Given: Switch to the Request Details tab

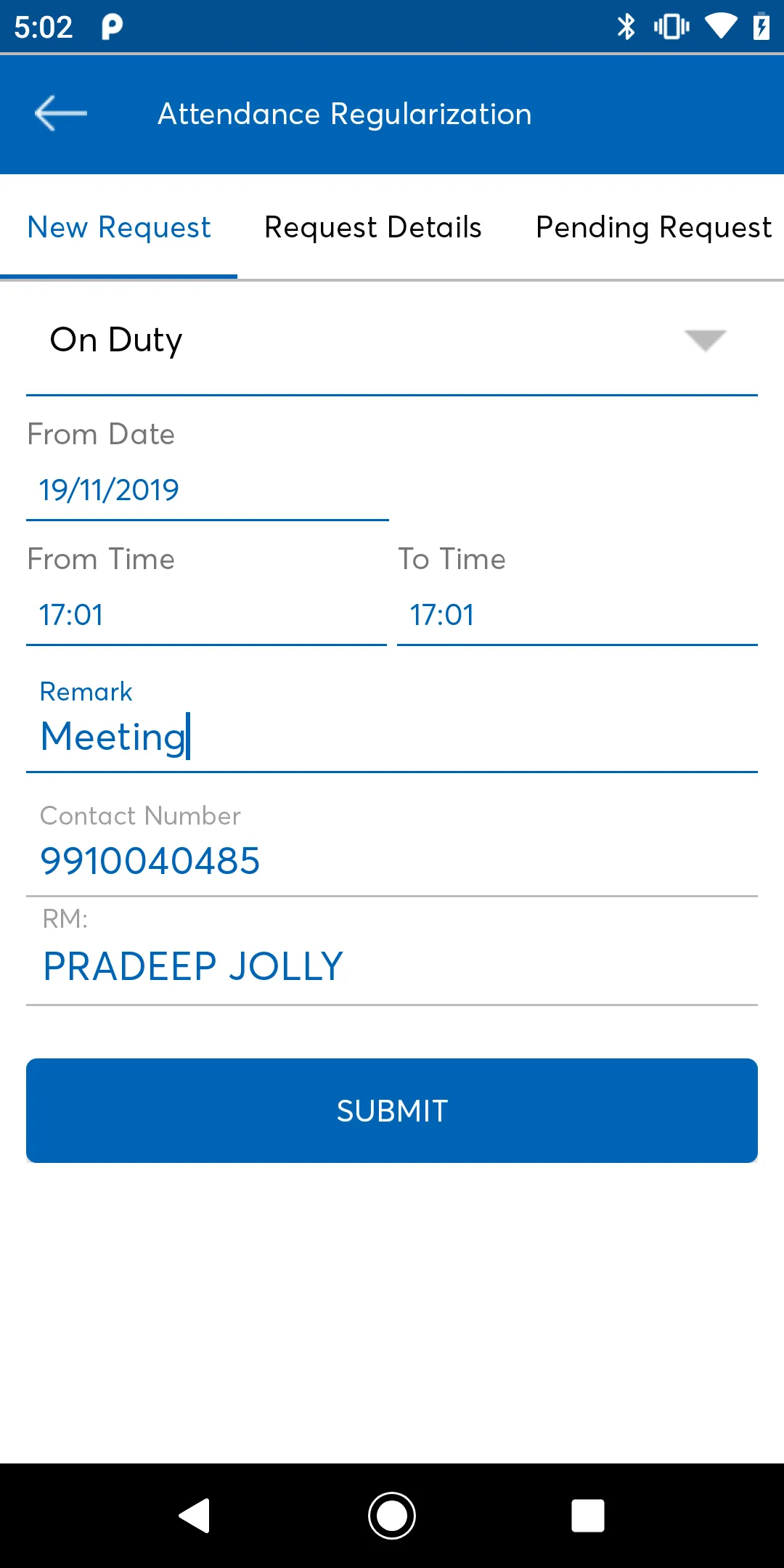Looking at the screenshot, I should 372,227.
